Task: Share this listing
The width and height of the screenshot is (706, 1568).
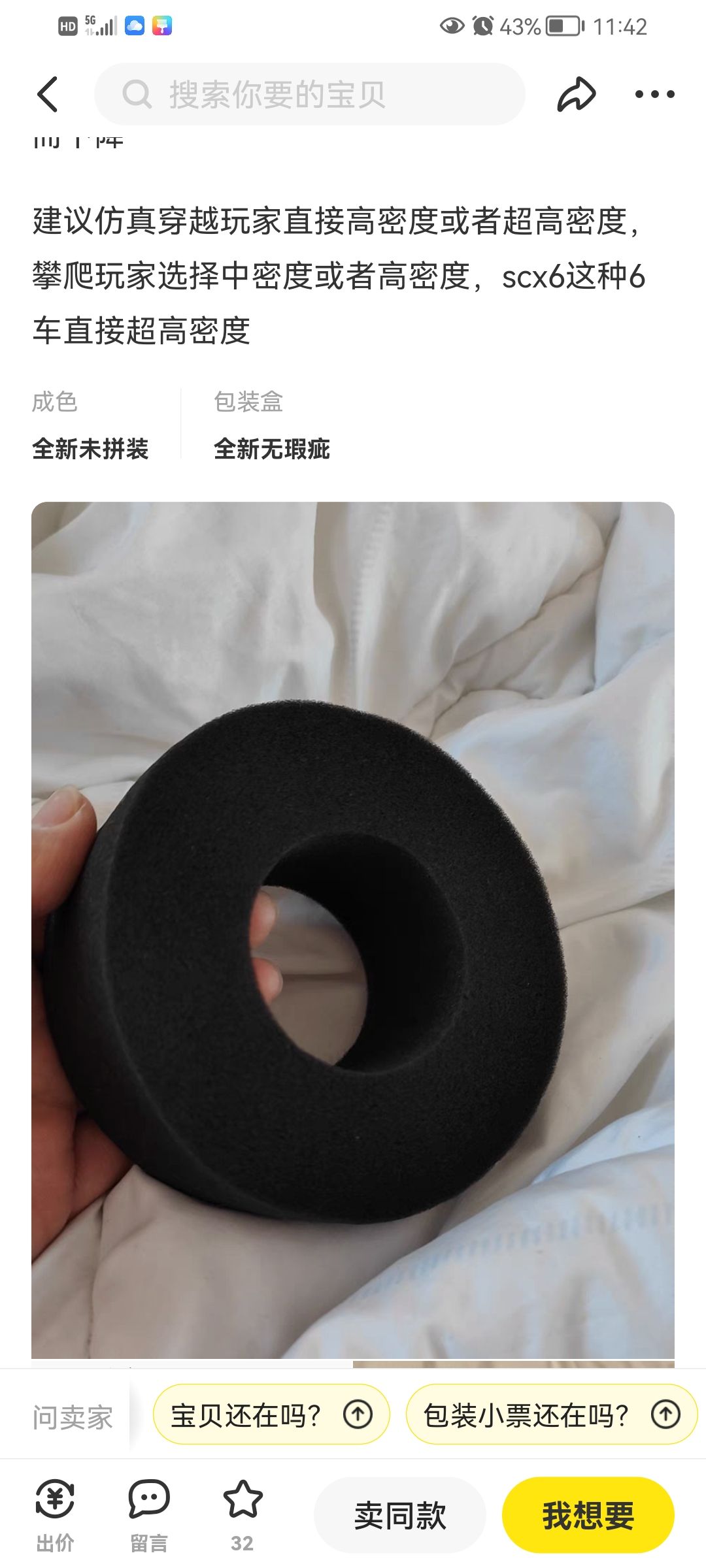Action: pos(576,94)
